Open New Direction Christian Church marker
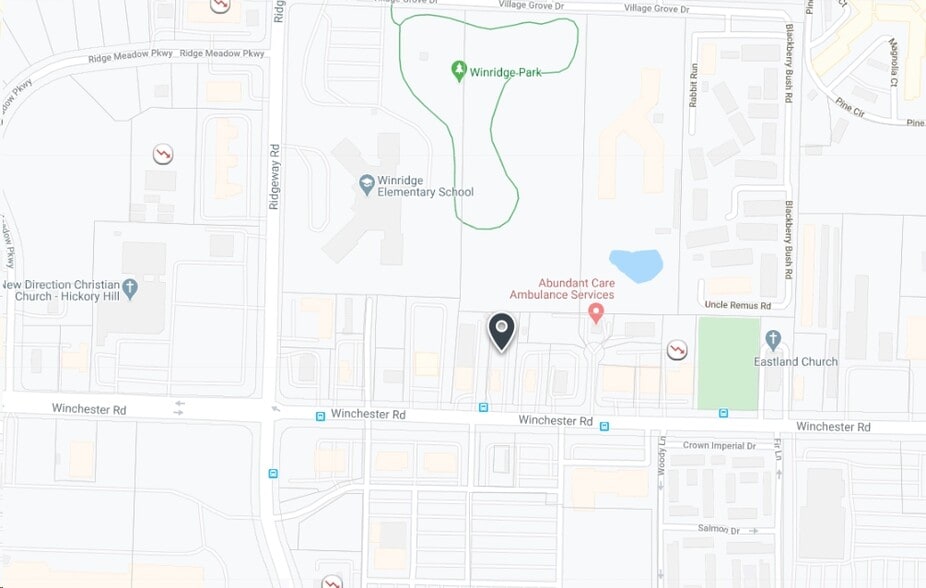The image size is (926, 588). click(x=131, y=290)
